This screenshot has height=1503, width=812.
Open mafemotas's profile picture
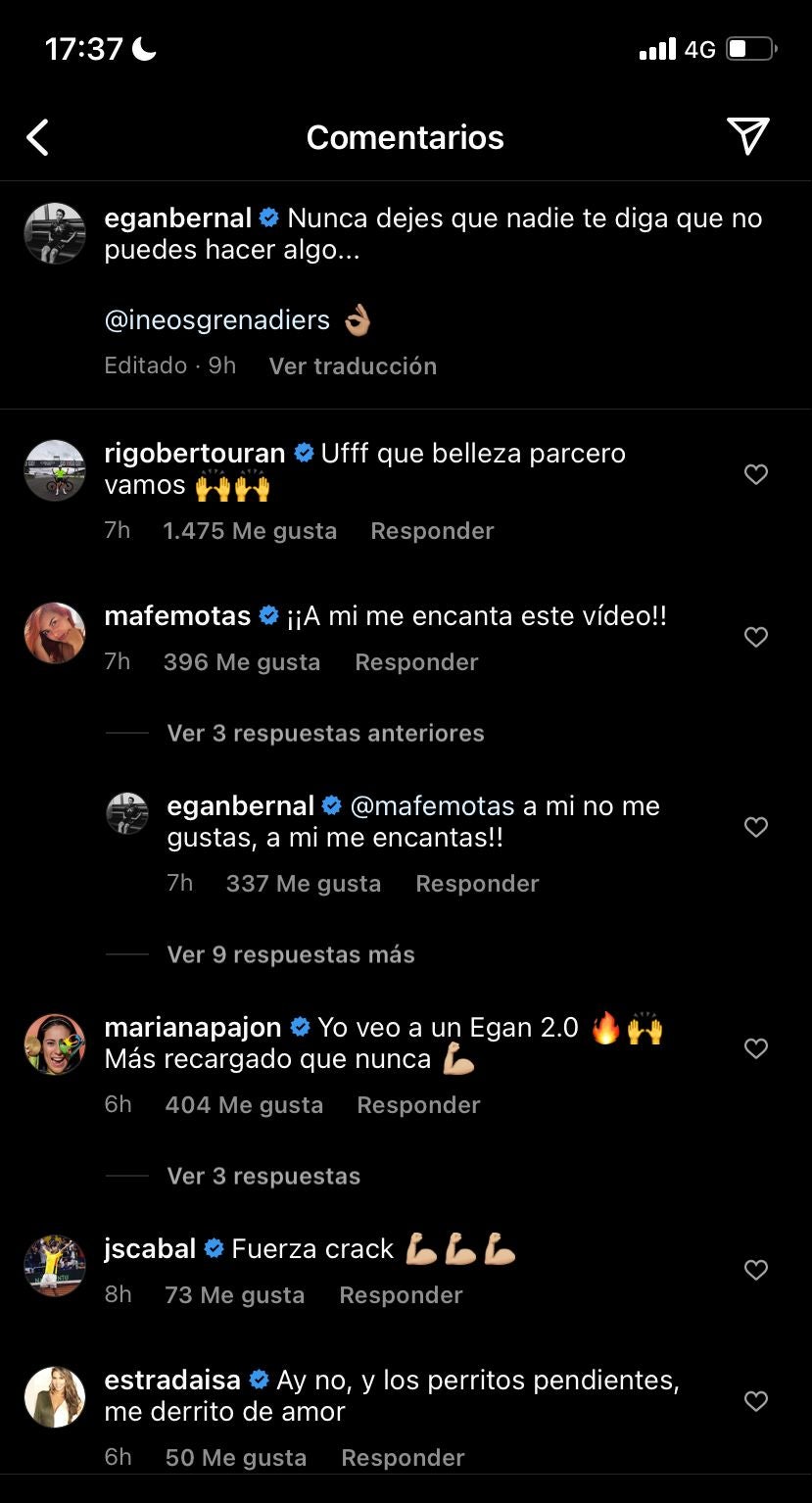tap(54, 633)
